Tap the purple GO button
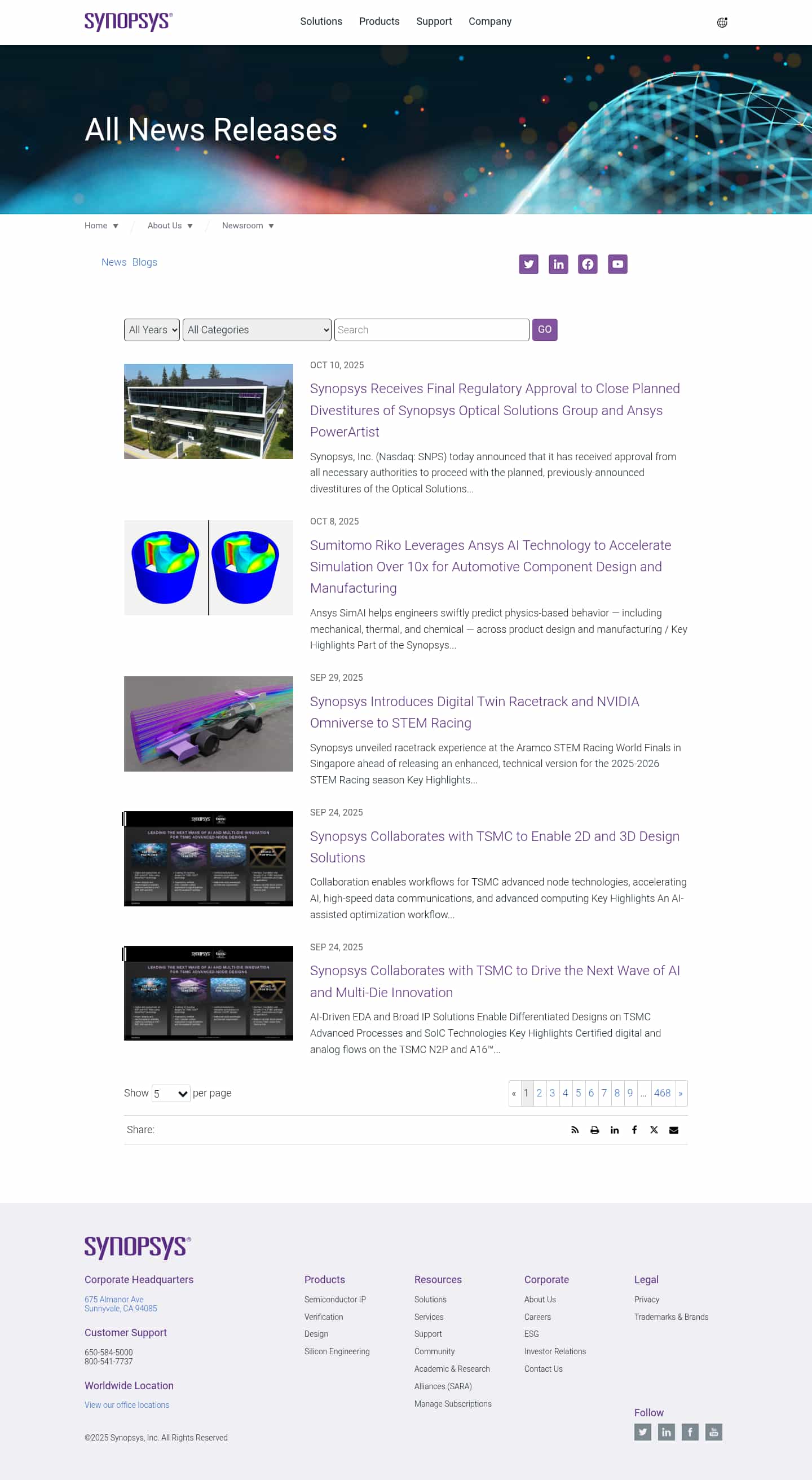This screenshot has width=812, height=1480. pos(544,330)
